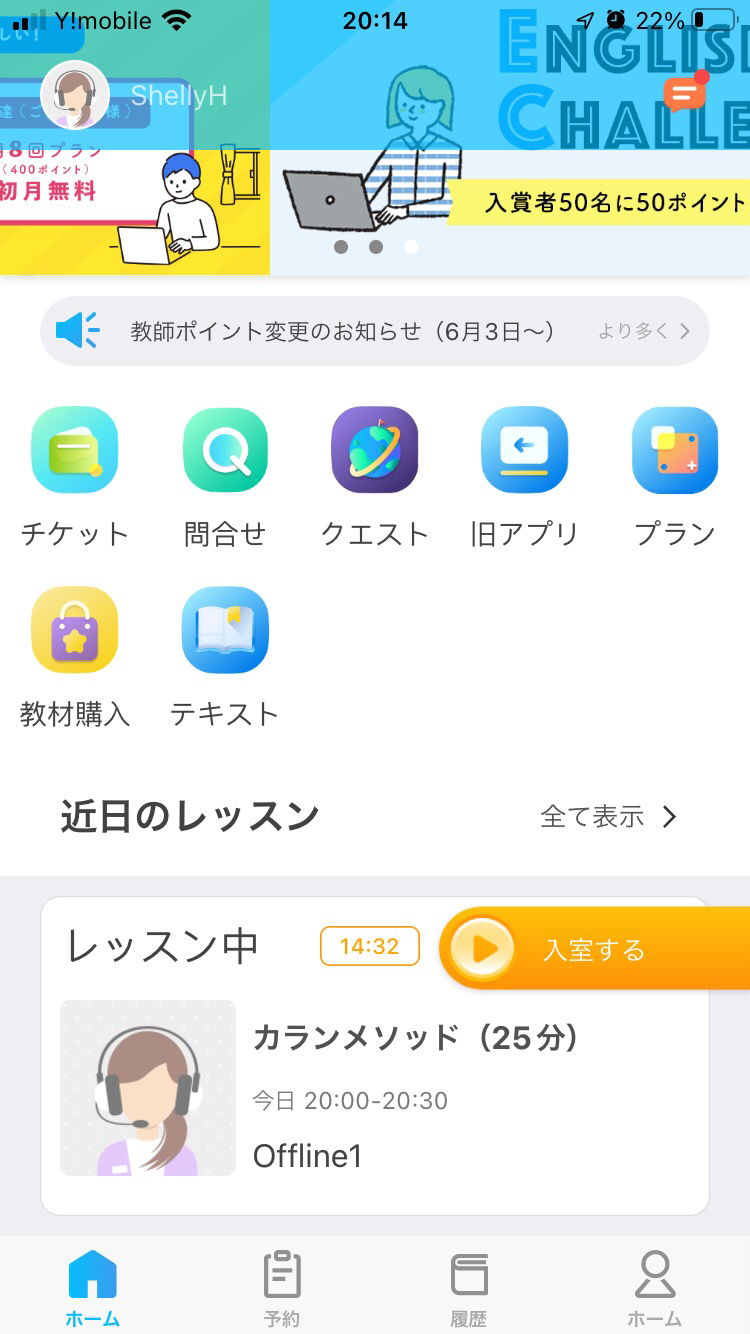This screenshot has height=1334, width=750.
Task: Open the 旧アプリ (Old App) shortcut
Action: tap(525, 450)
